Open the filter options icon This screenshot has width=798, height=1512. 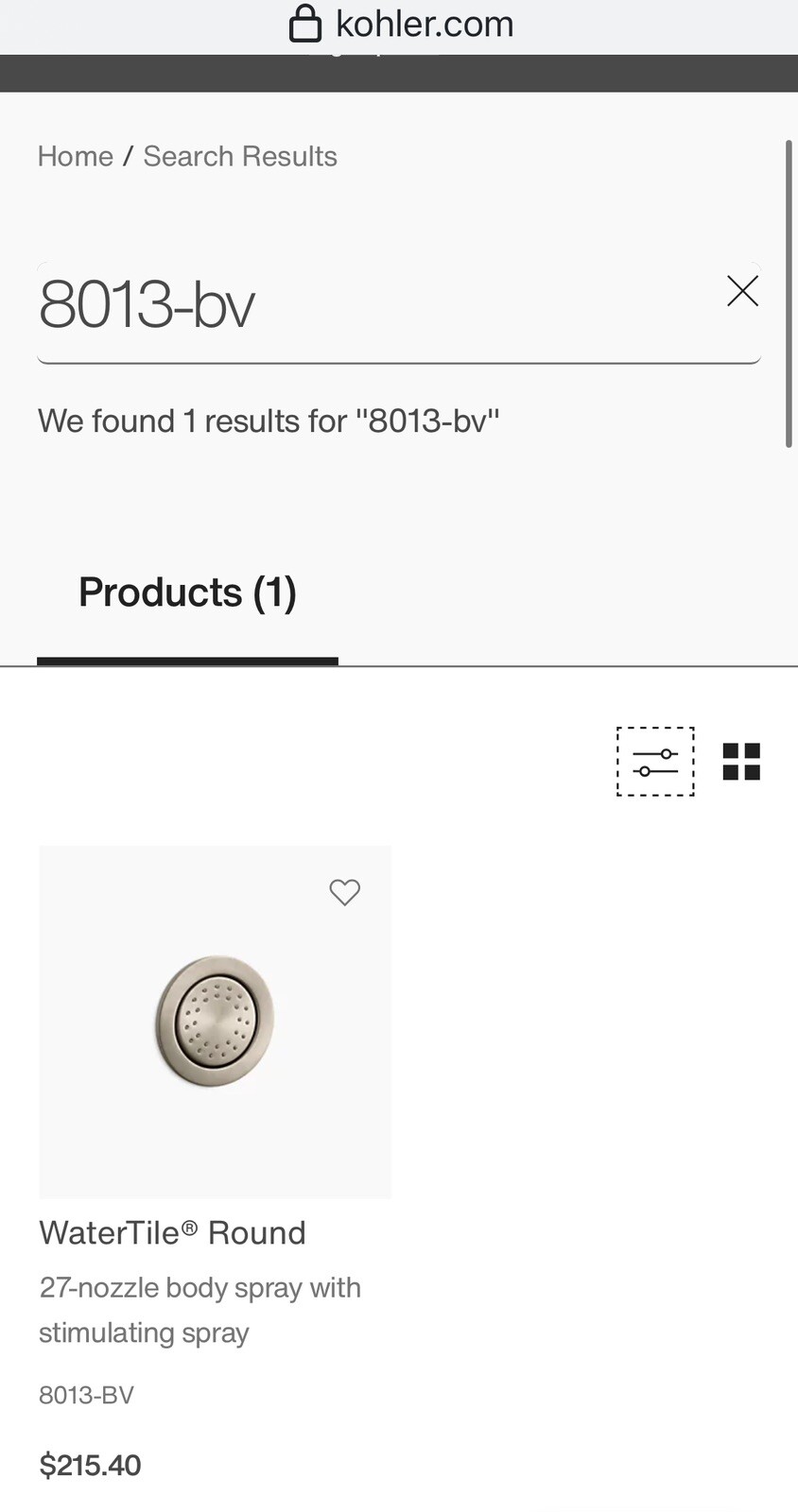[655, 762]
